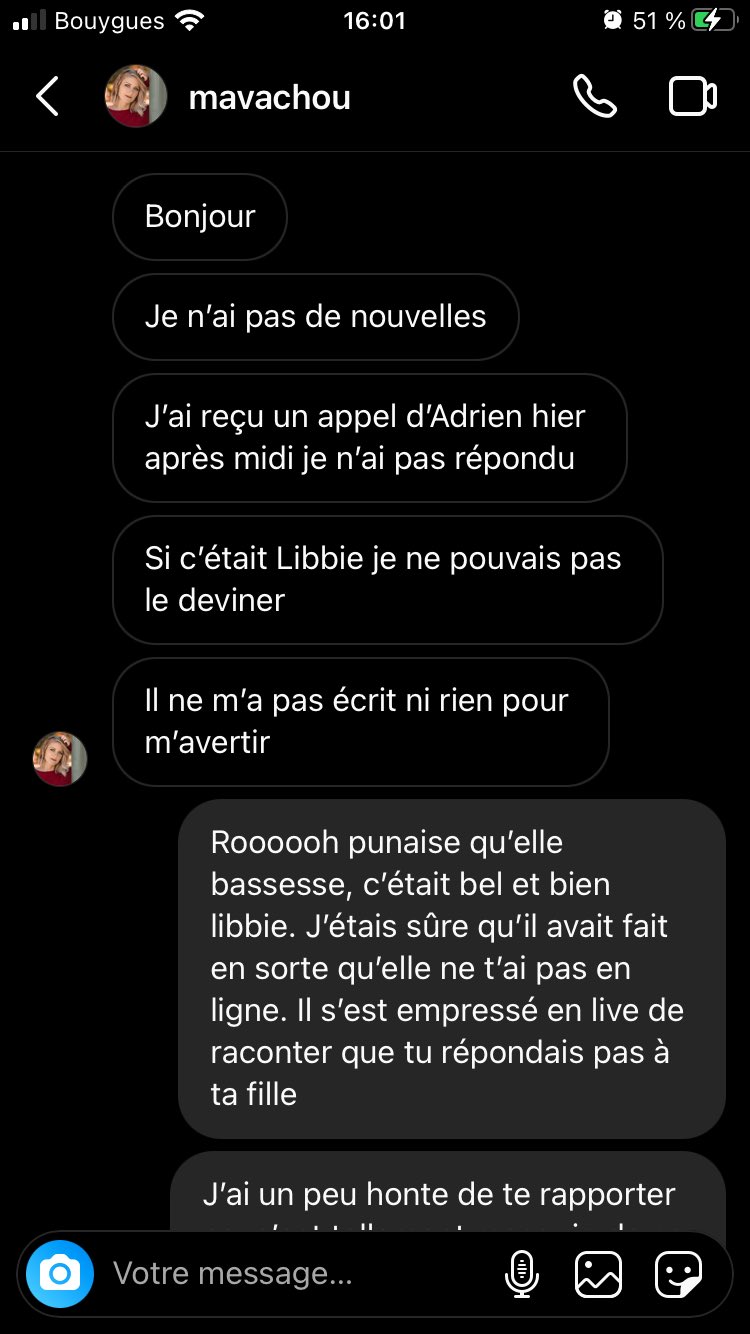Tap the avatar beside "Il ne m'a pas écrit"

coord(60,759)
